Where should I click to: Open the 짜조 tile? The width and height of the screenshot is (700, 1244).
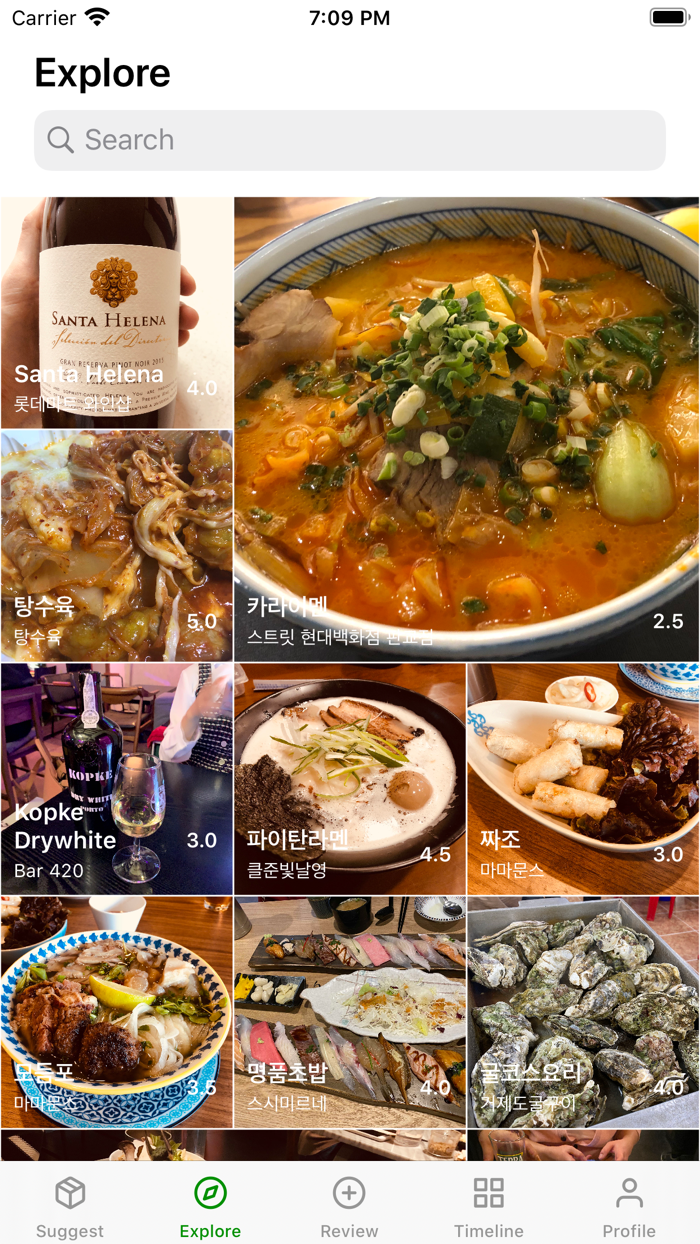[583, 779]
